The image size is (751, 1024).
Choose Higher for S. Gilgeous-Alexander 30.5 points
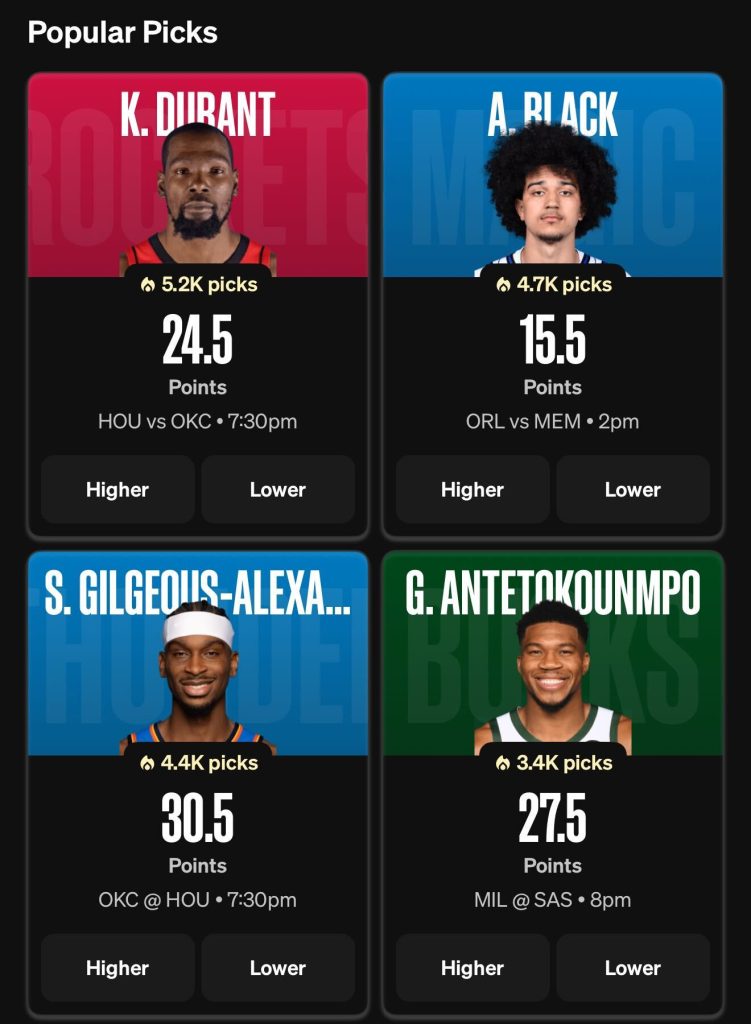pos(117,967)
